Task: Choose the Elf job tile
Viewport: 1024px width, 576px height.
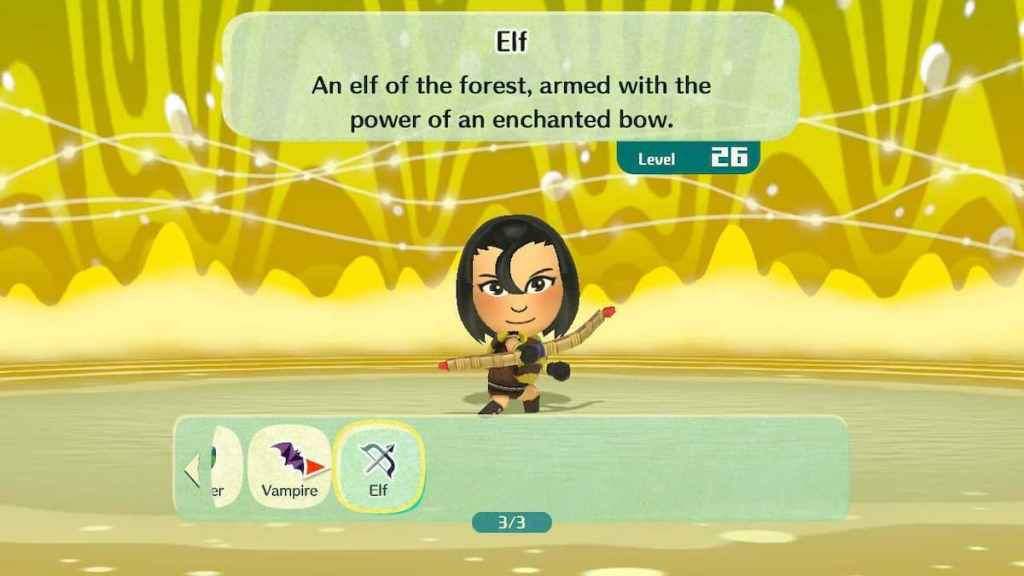Action: tap(378, 467)
